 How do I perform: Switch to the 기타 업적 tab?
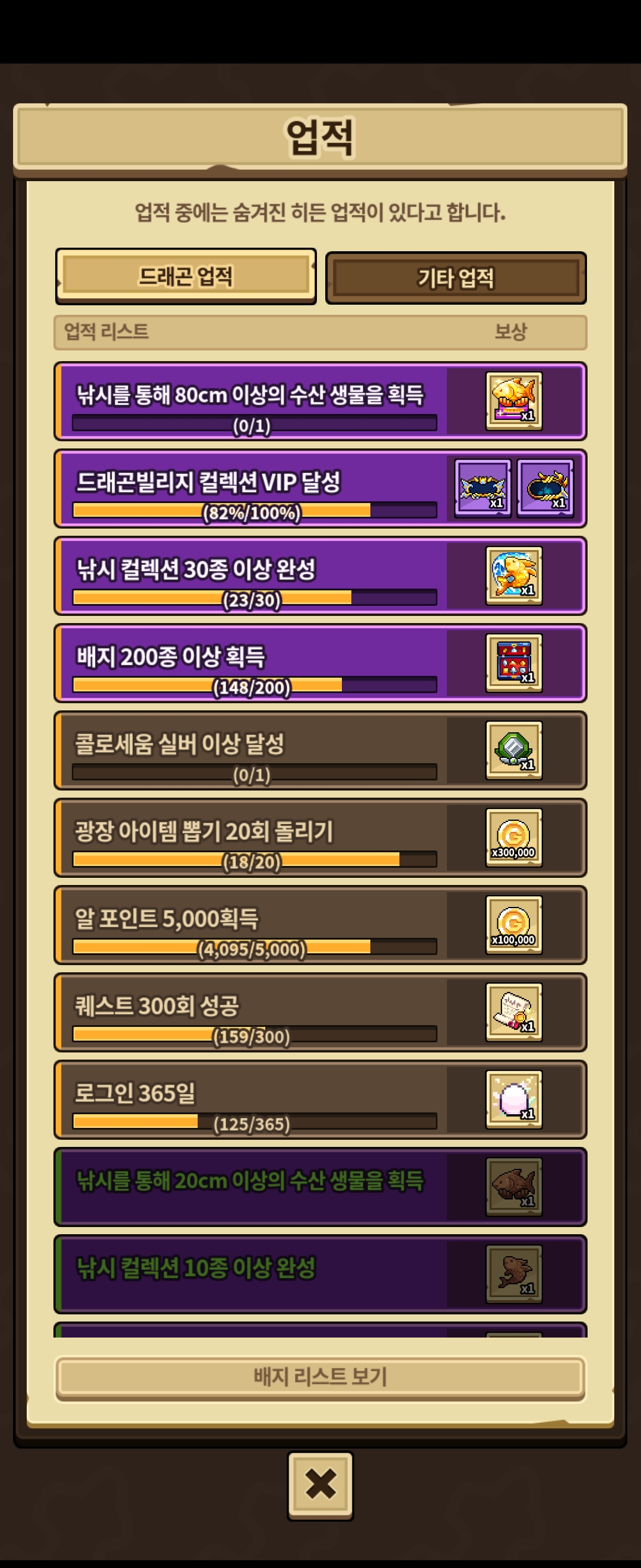[x=455, y=278]
